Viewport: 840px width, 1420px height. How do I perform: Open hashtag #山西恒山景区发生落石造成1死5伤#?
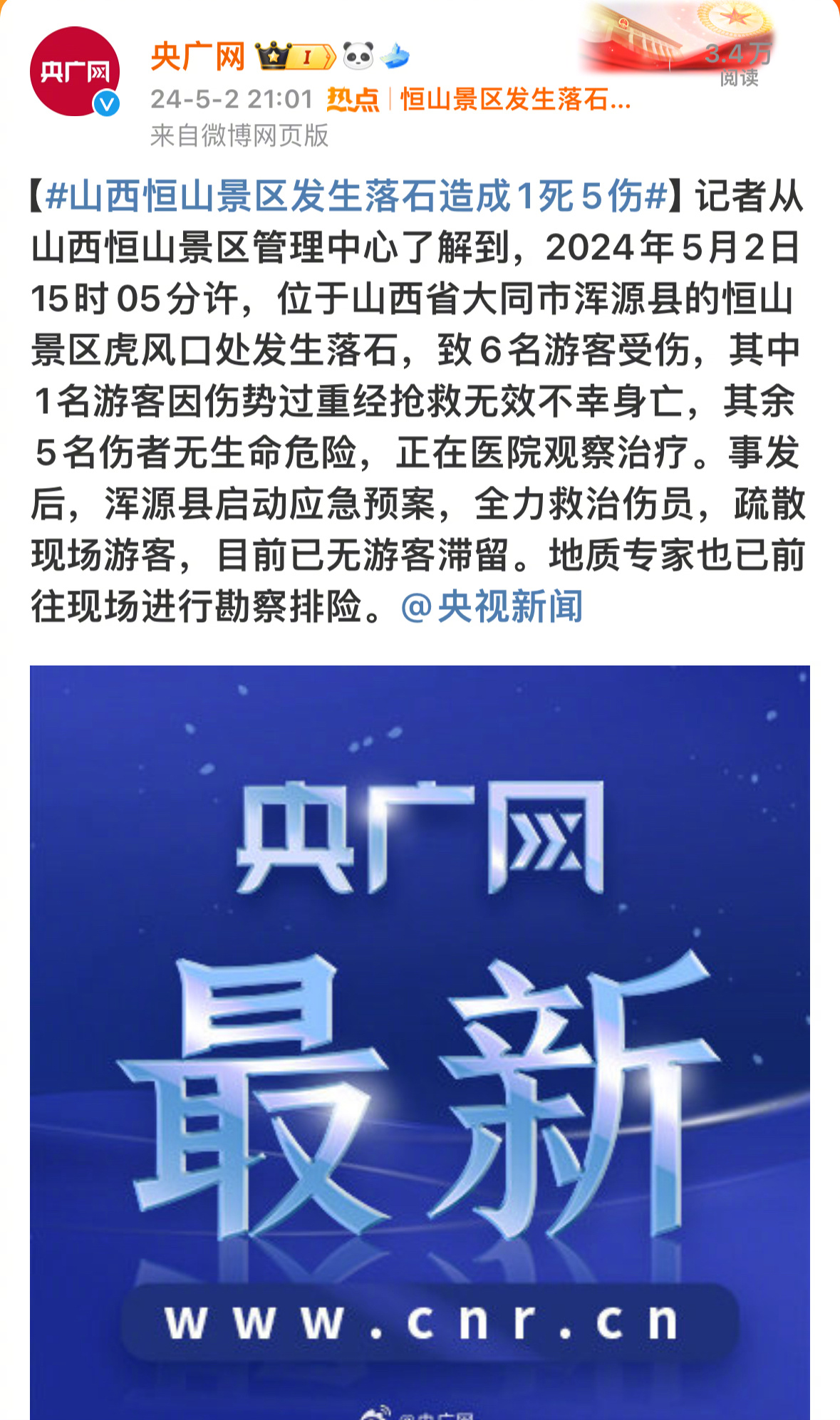point(356,197)
